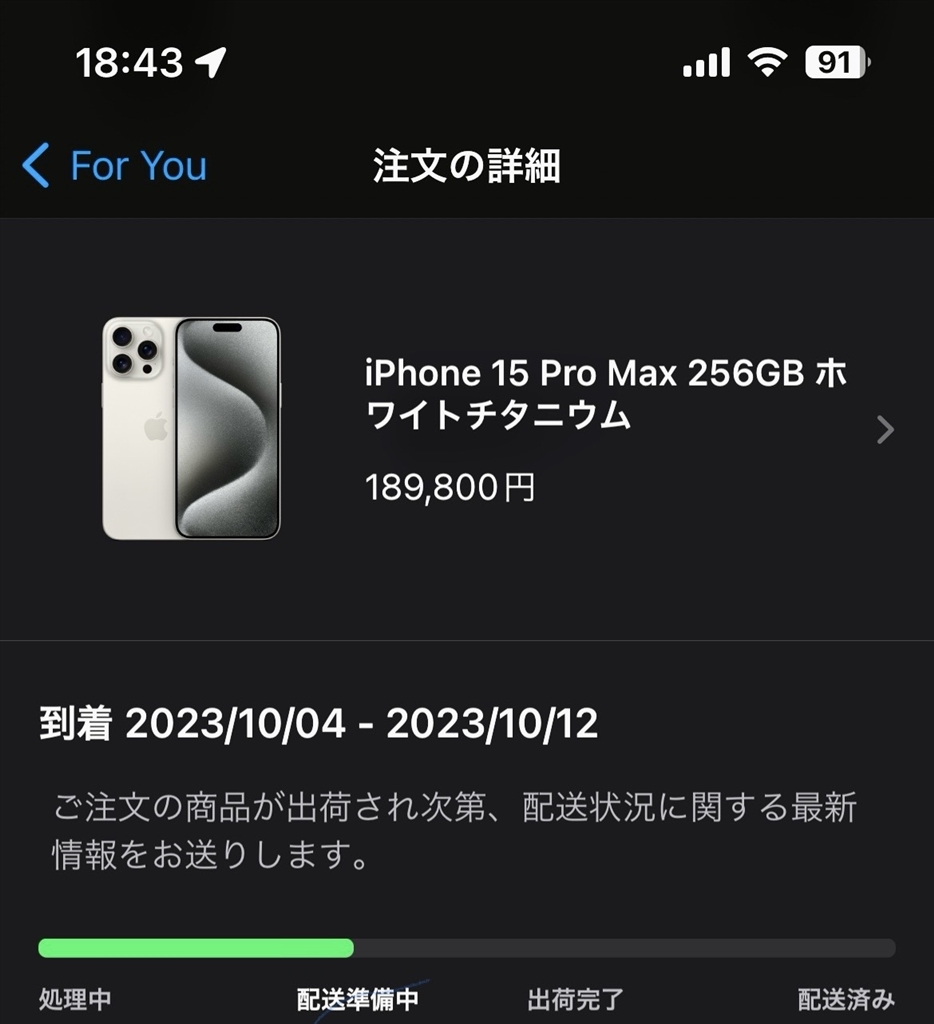The height and width of the screenshot is (1024, 934).
Task: Tap the back chevron arrow icon
Action: click(x=36, y=166)
